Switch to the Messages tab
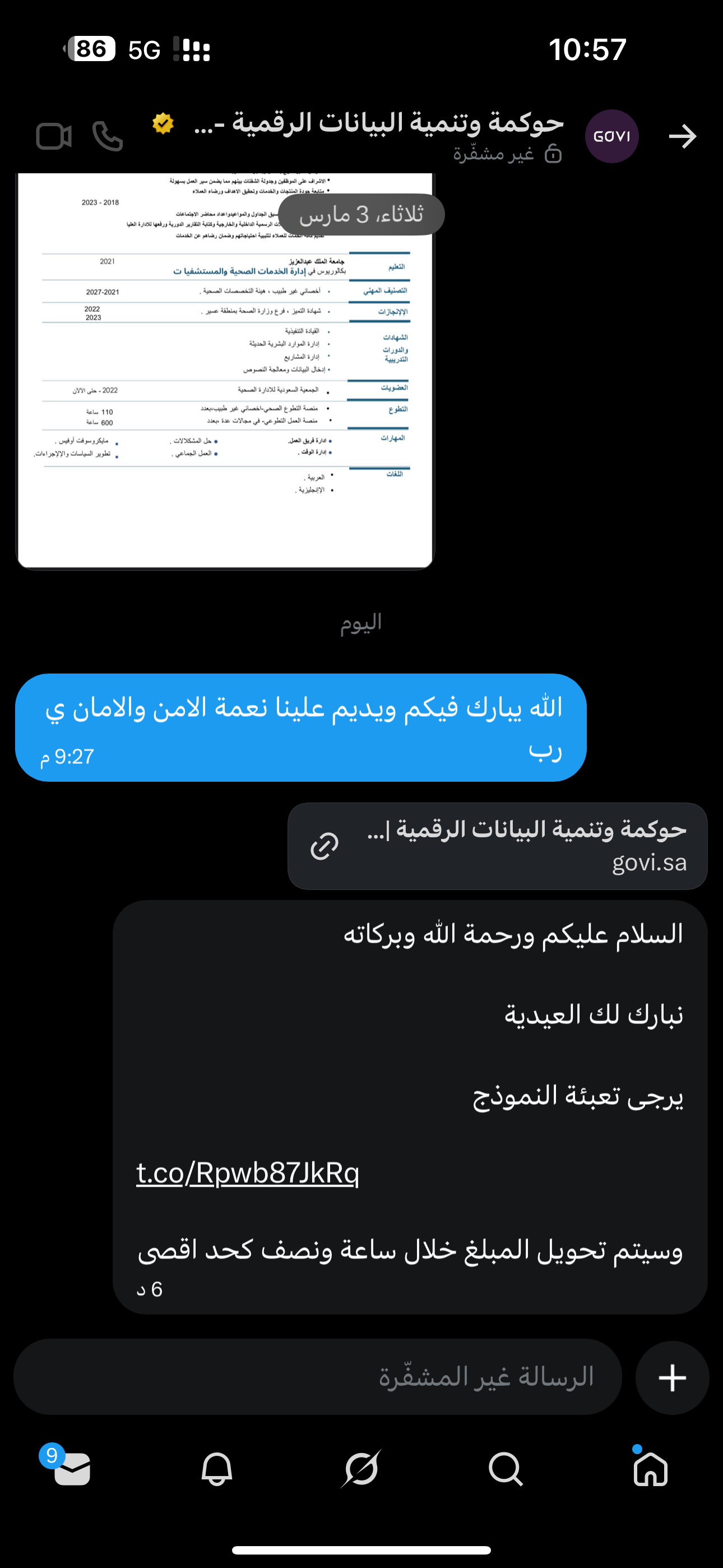723x1568 pixels. 72,1469
